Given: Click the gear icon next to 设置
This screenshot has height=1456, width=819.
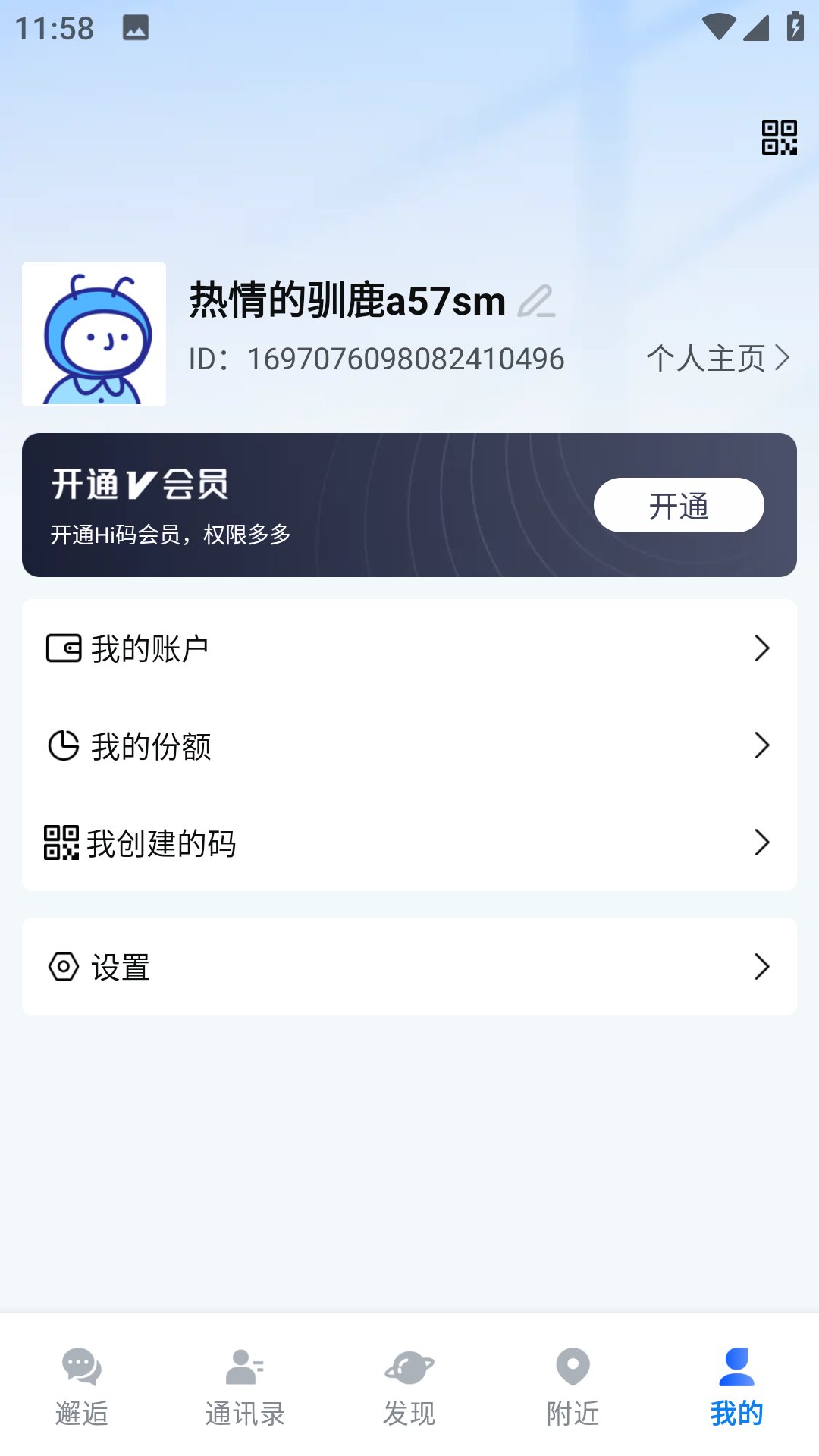Looking at the screenshot, I should click(64, 967).
